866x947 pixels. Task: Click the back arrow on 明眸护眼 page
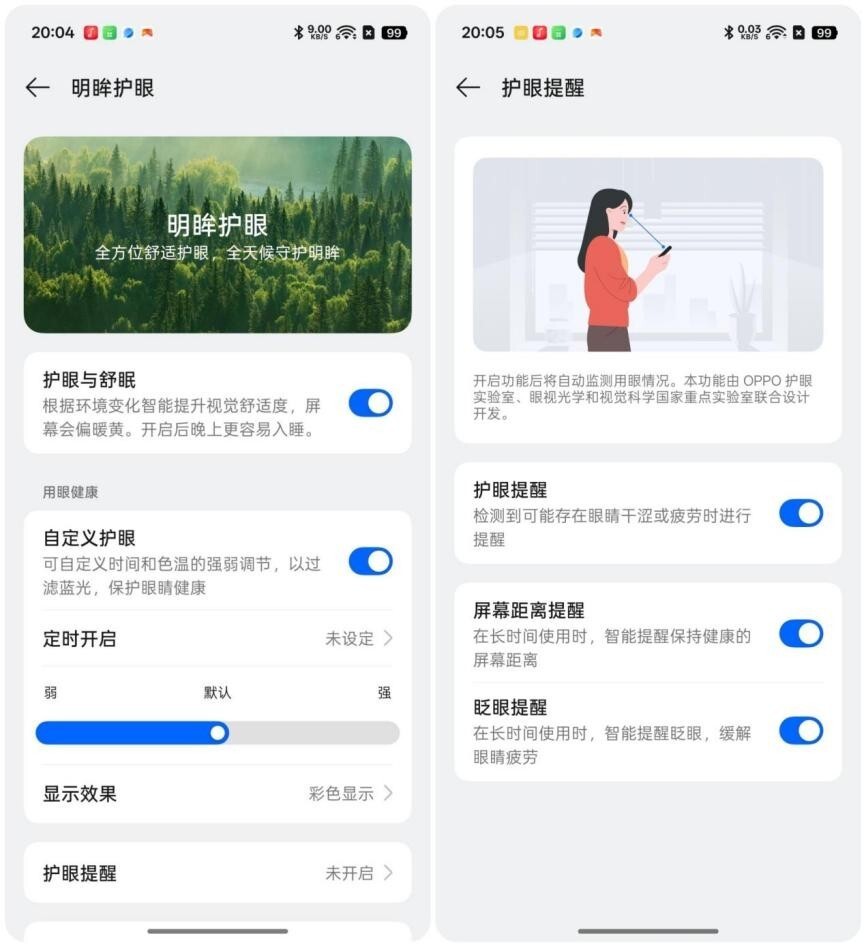click(37, 88)
